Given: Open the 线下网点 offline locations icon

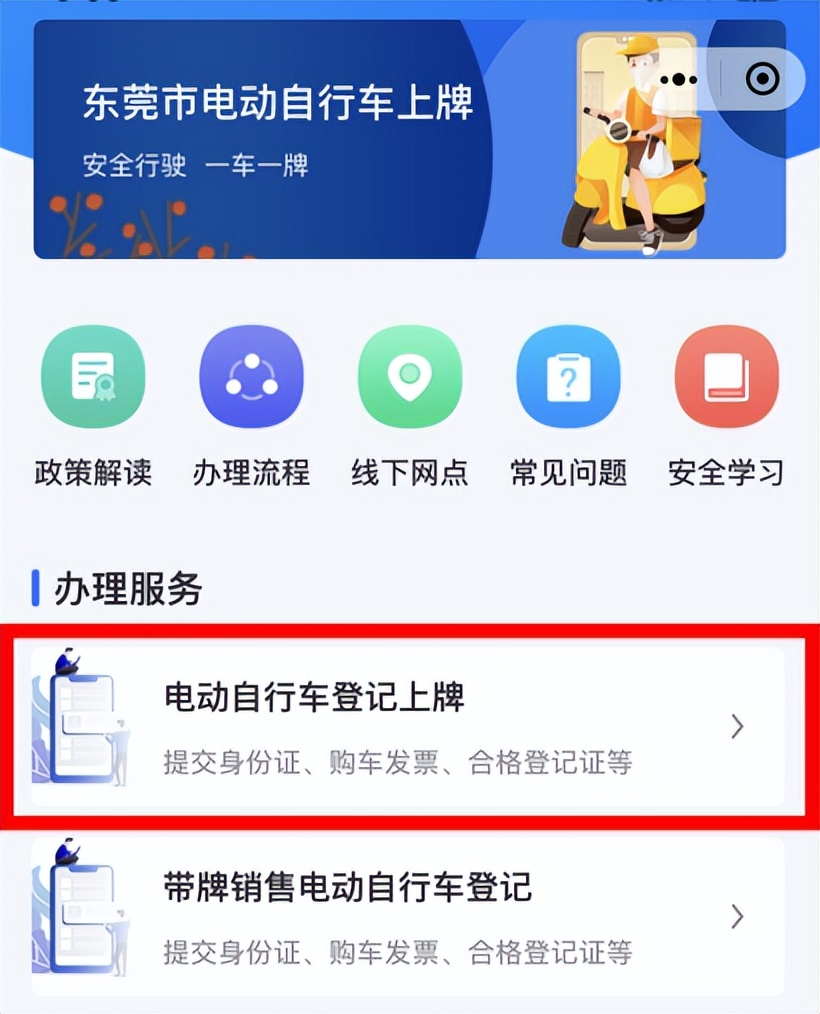Looking at the screenshot, I should tap(410, 375).
